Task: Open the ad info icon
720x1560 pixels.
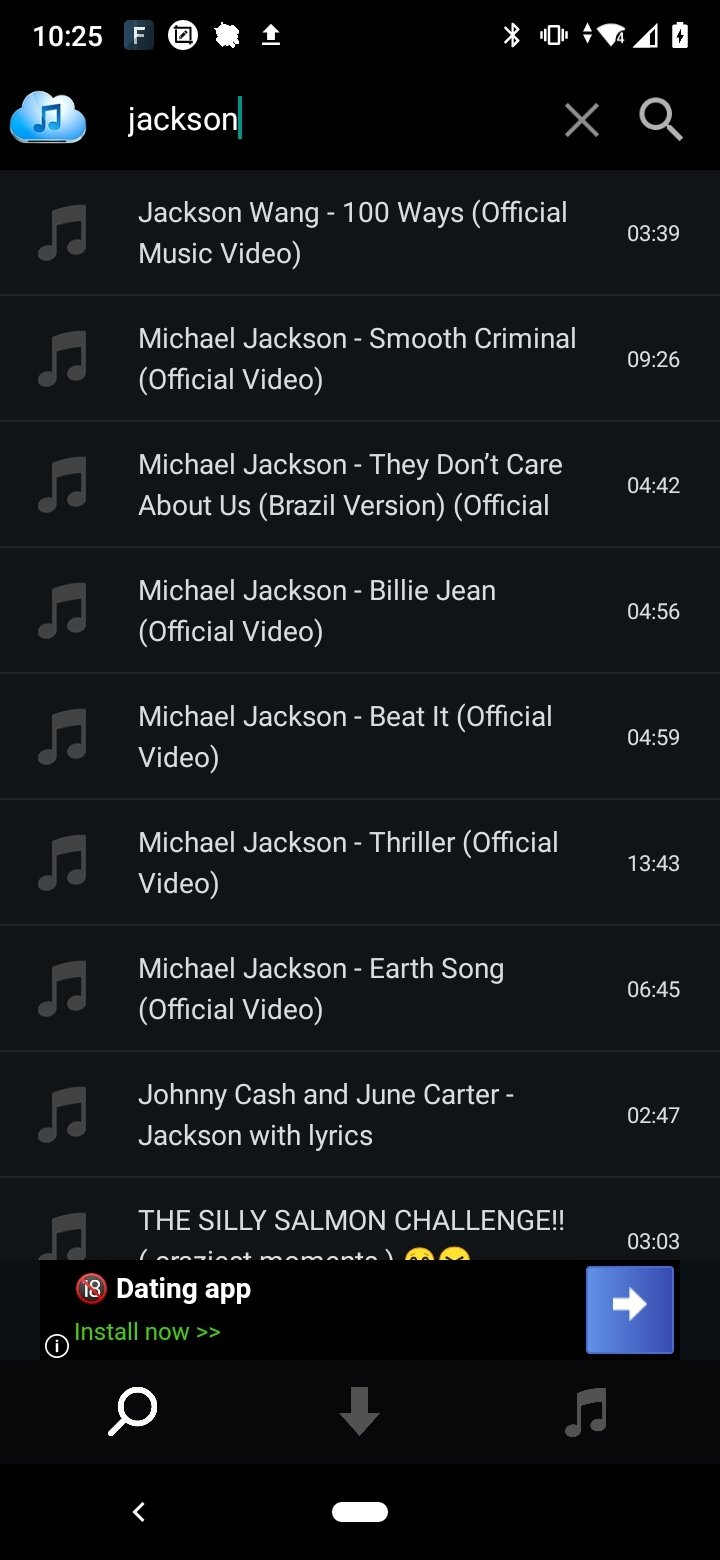Action: coord(57,1346)
